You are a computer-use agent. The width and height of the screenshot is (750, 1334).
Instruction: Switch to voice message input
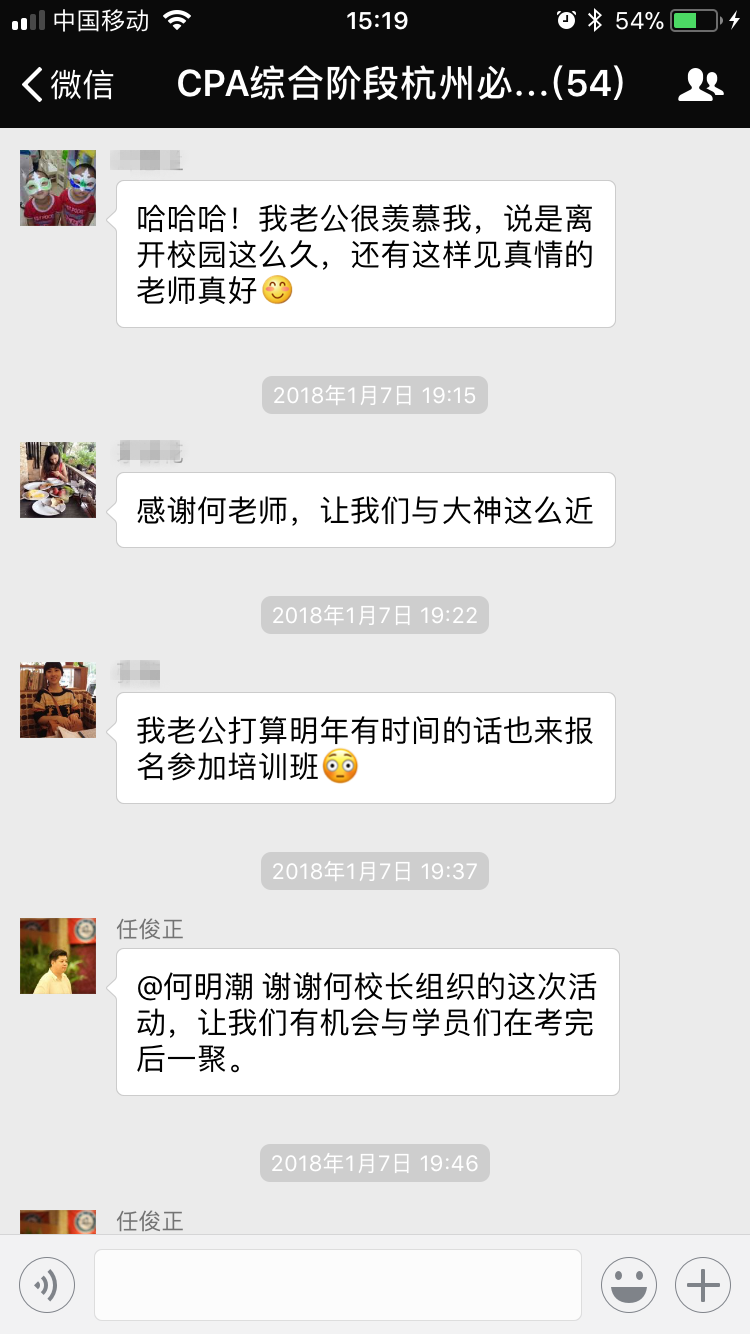(x=47, y=1285)
